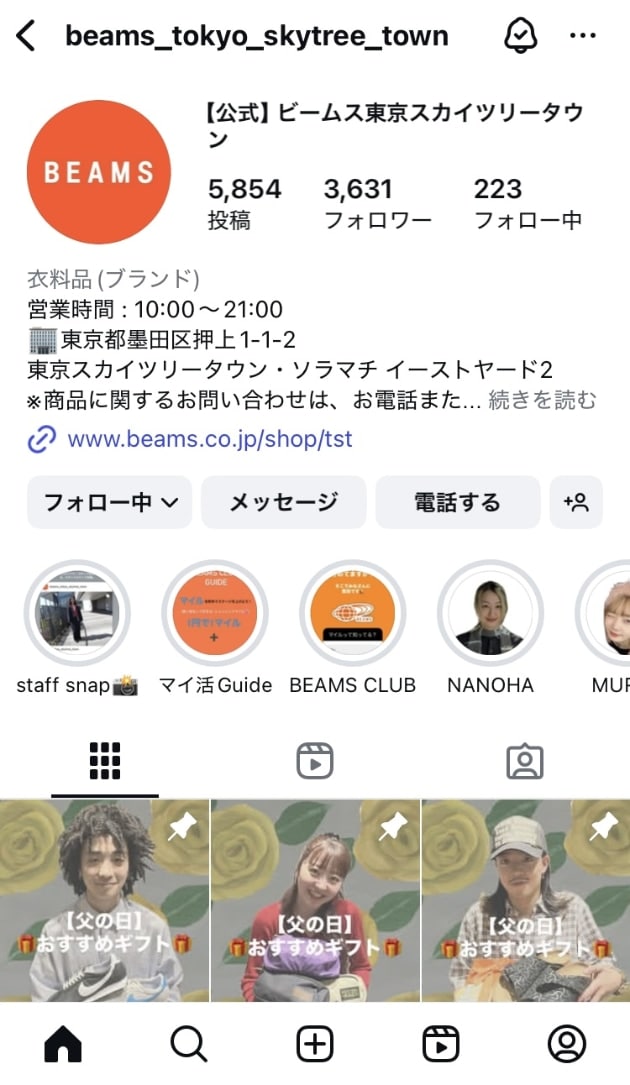Screen dimensions: 630x1085
Task: Open the search tab in bottom bar
Action: pyautogui.click(x=188, y=1044)
